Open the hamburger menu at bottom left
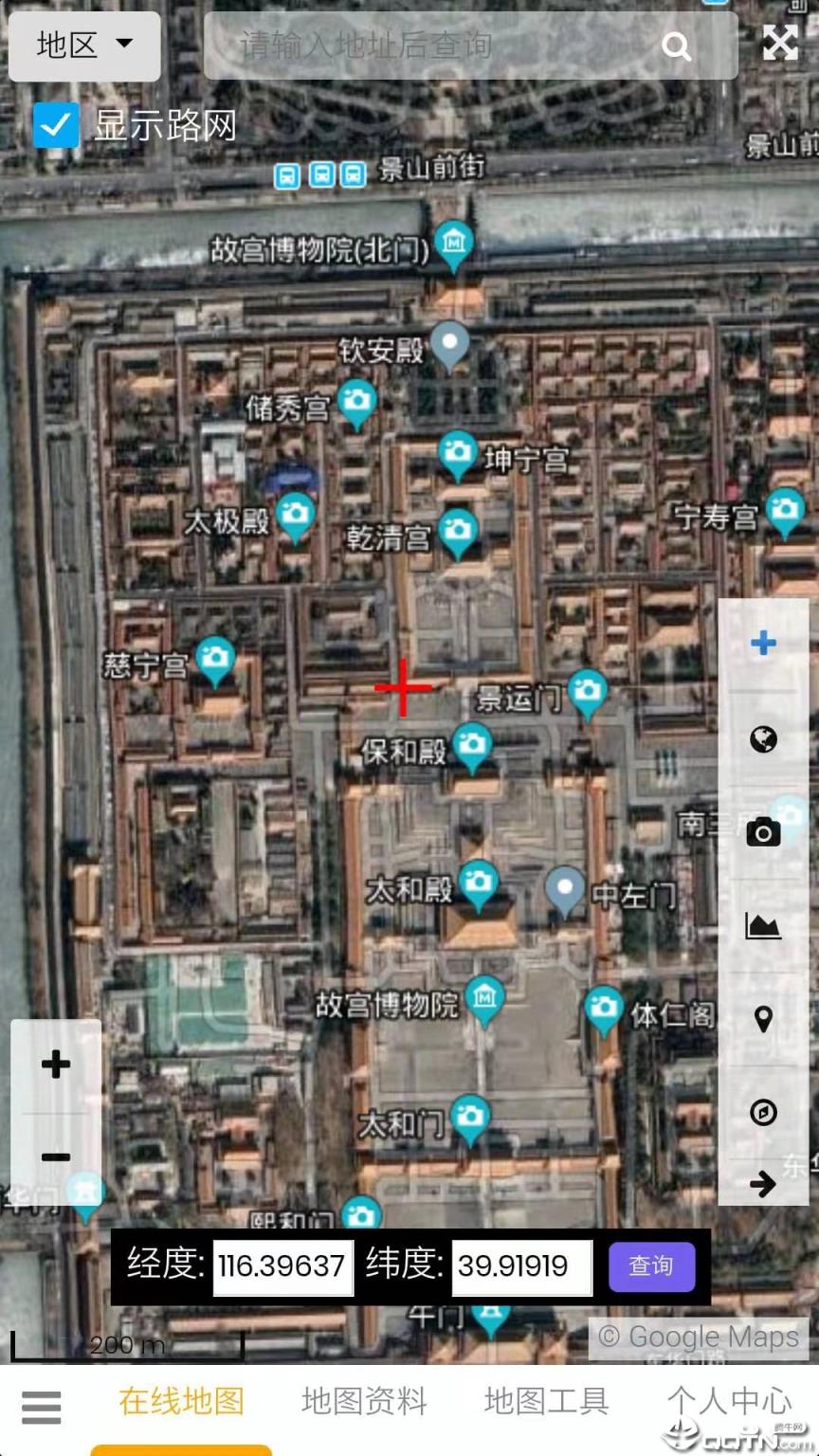 41,1408
